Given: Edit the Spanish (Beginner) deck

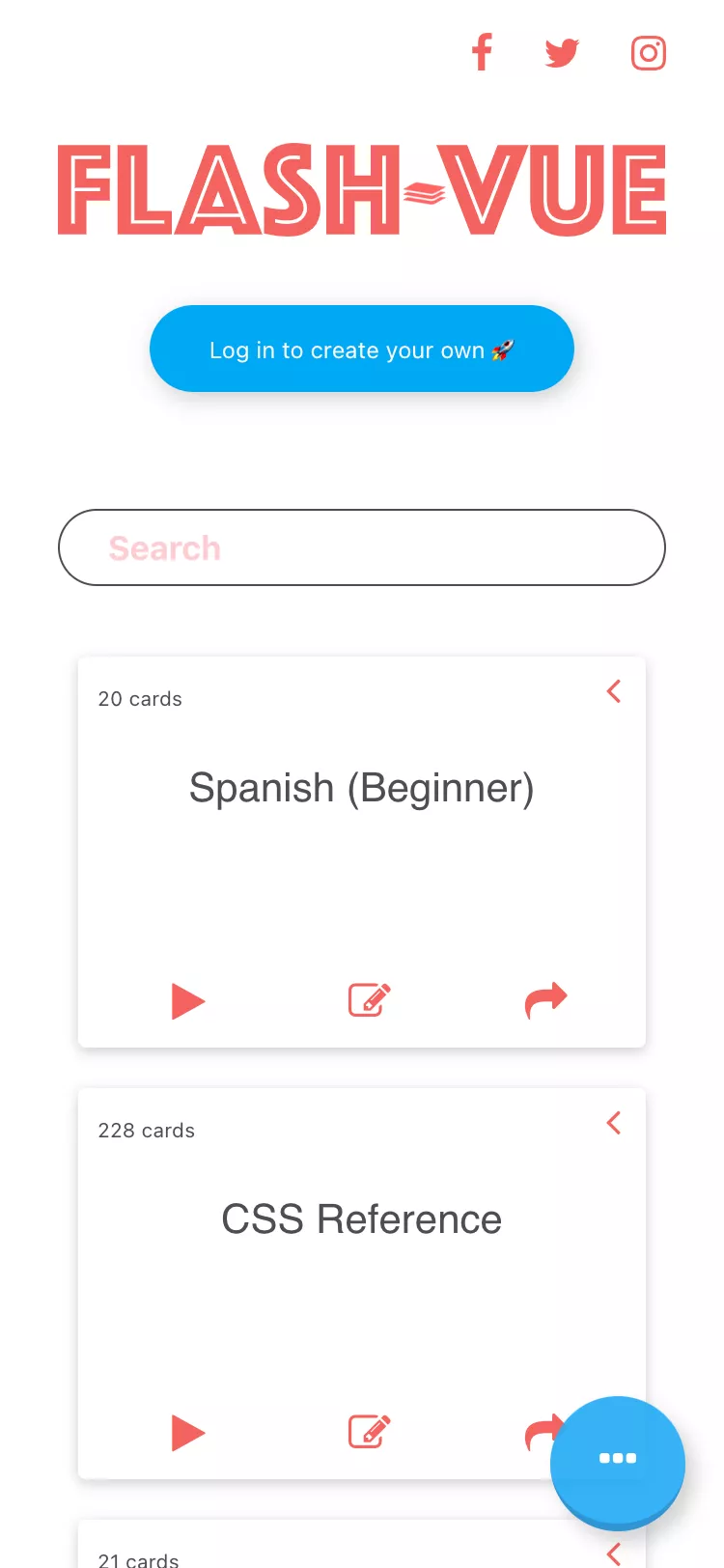Looking at the screenshot, I should (369, 1000).
